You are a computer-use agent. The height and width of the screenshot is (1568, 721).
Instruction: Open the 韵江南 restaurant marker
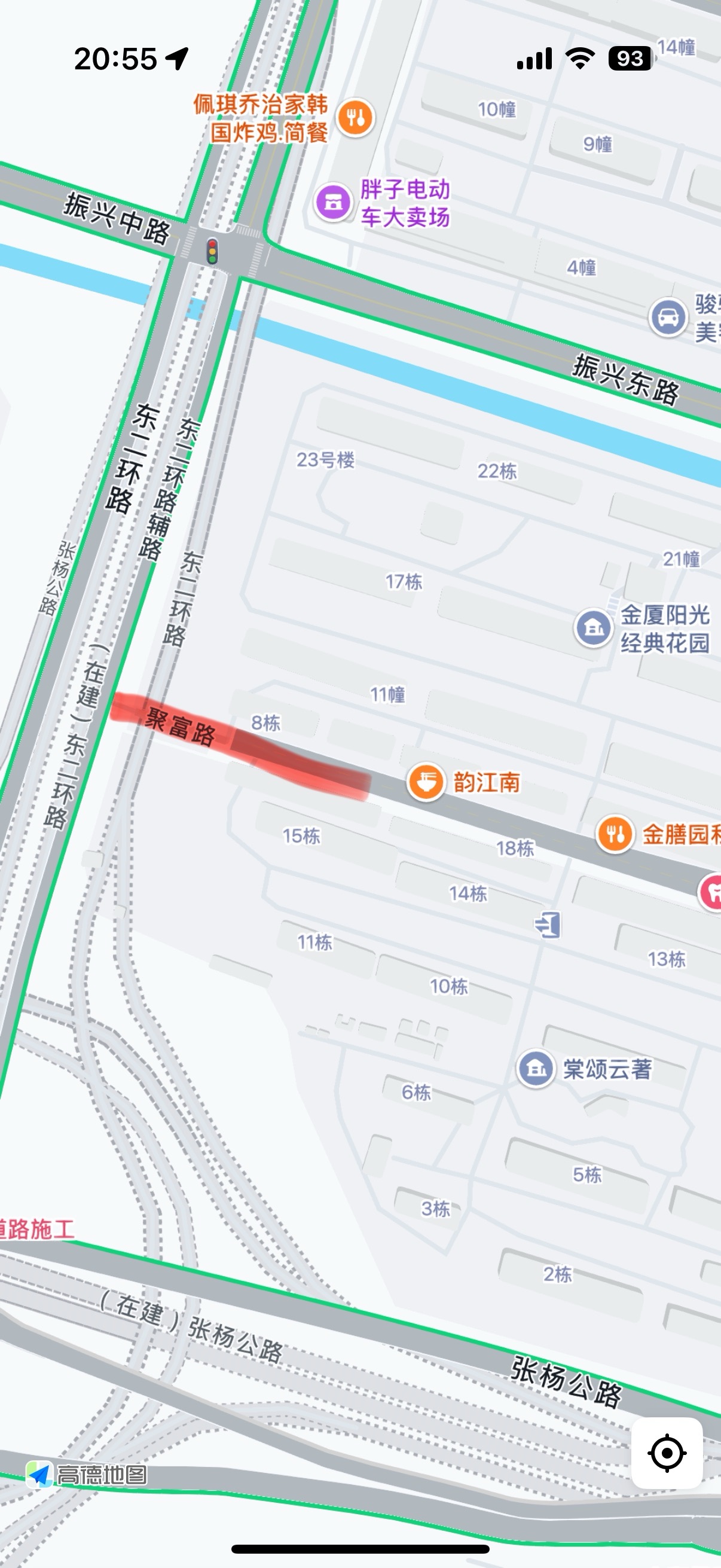tap(425, 782)
